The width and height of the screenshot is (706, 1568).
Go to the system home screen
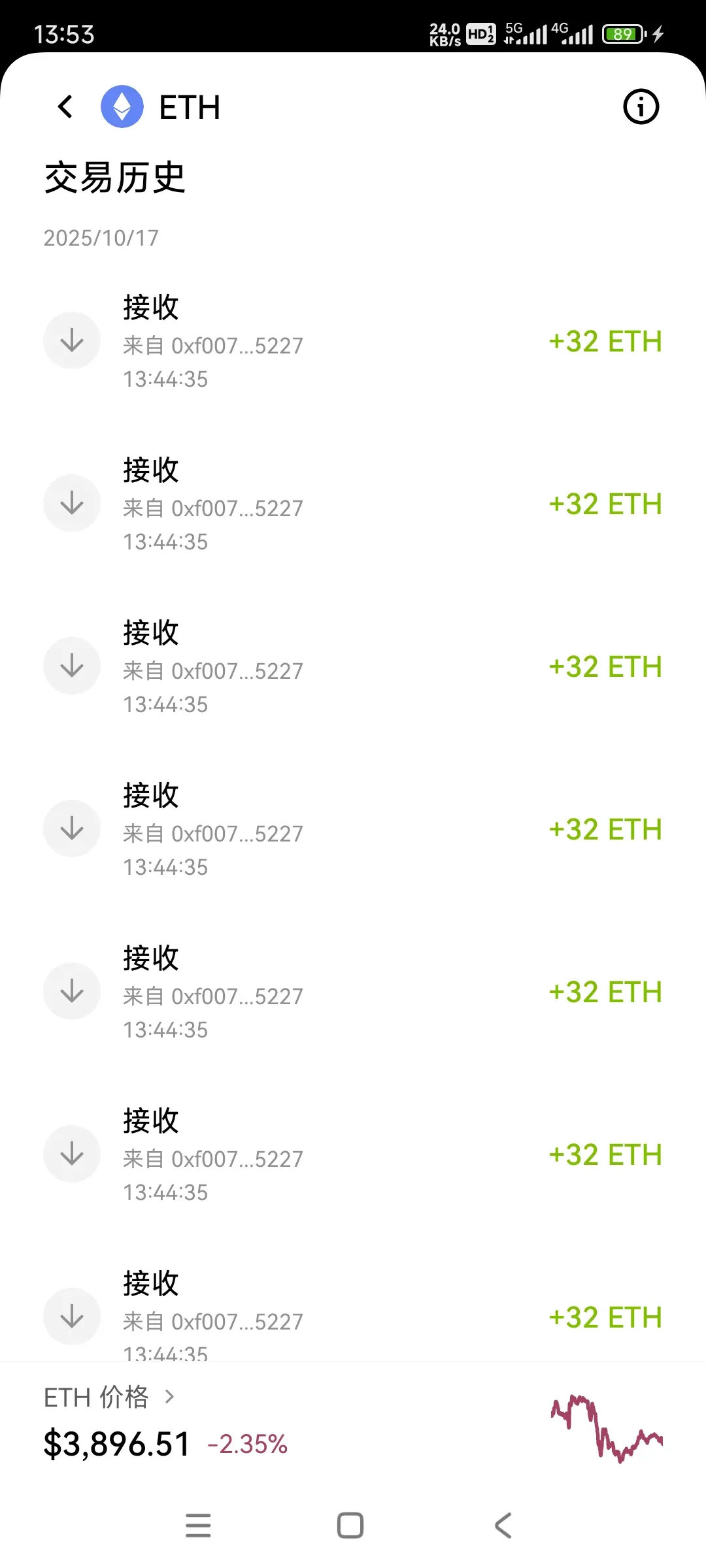click(350, 1526)
